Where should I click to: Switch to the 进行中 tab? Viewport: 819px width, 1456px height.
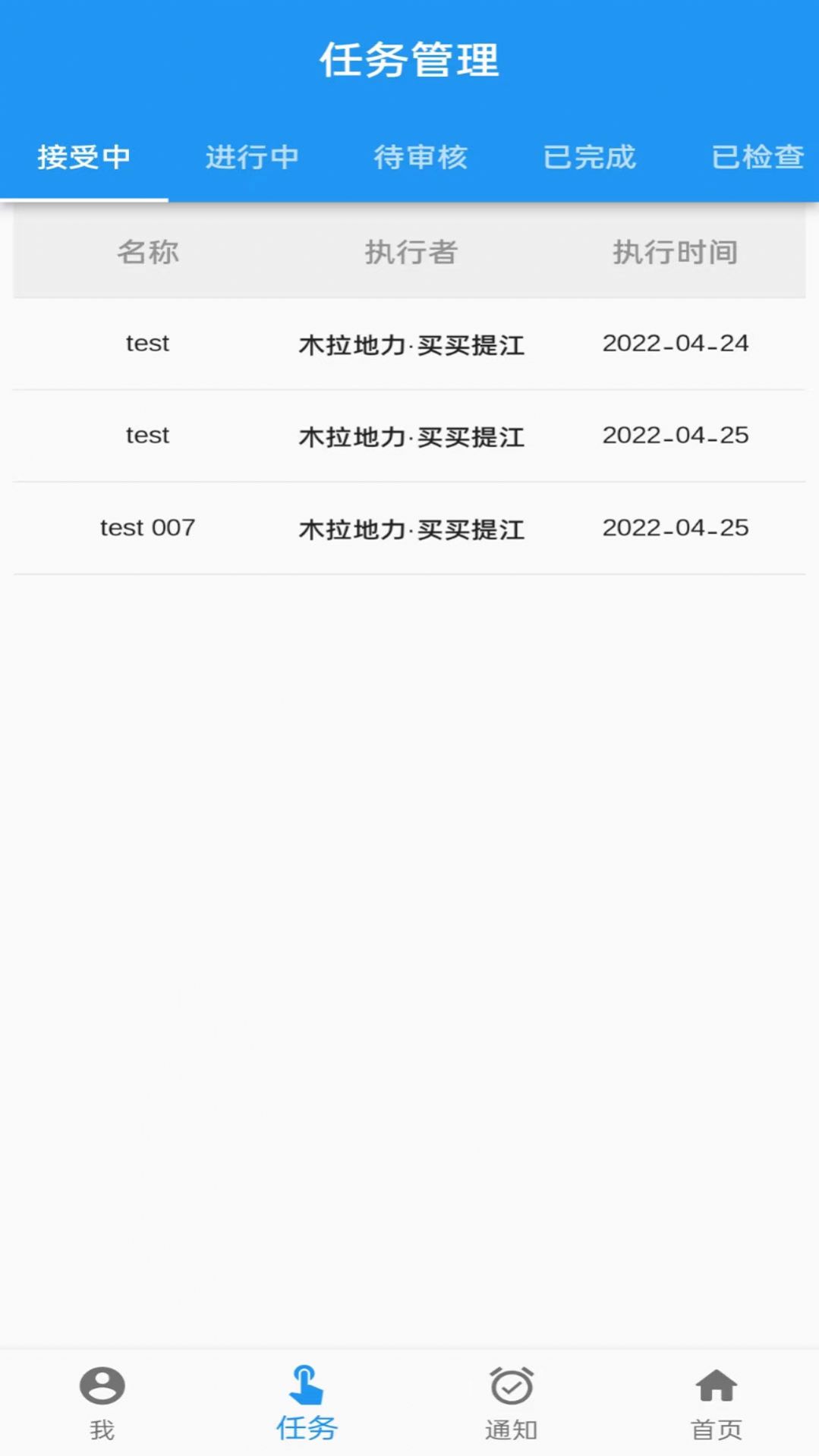[x=253, y=158]
